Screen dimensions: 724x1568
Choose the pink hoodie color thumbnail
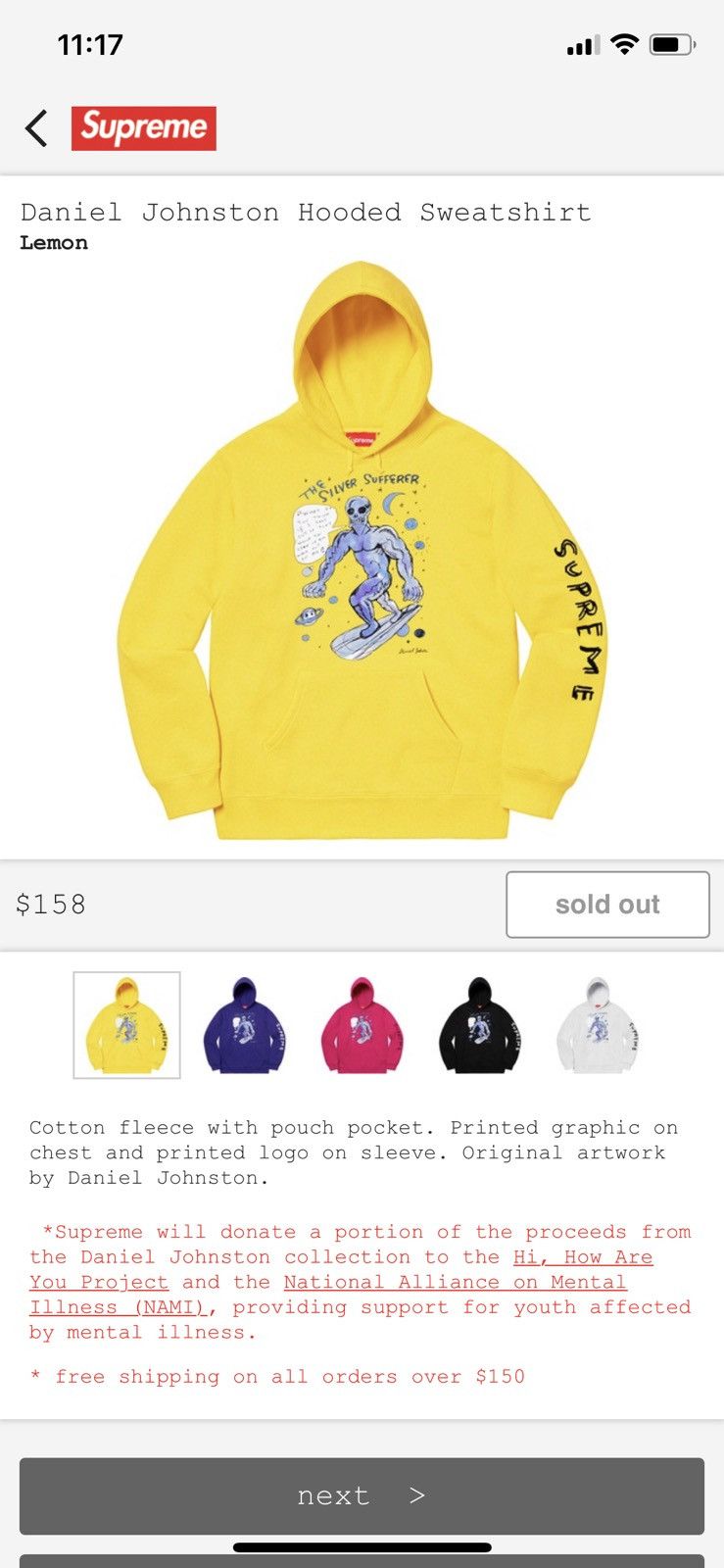point(362,1025)
